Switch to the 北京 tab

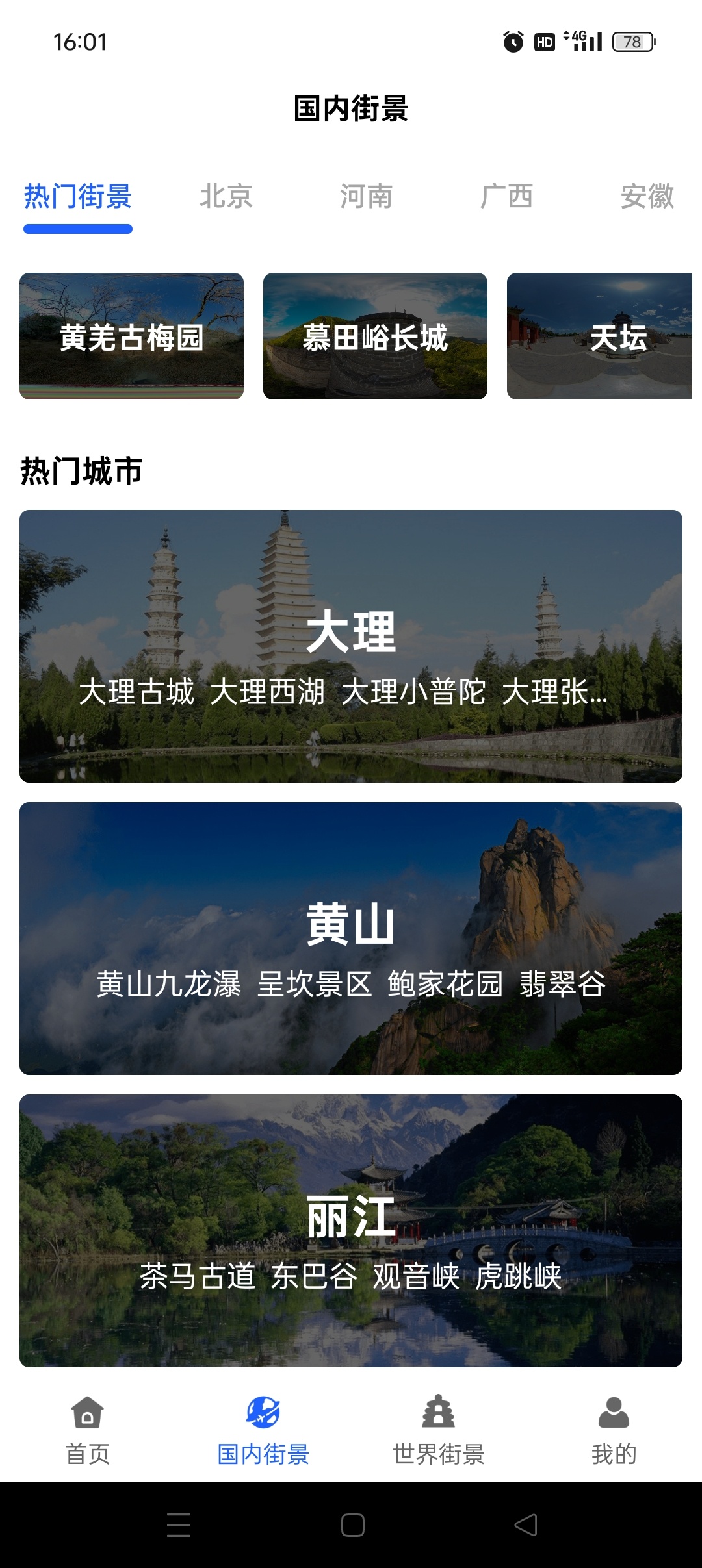(x=226, y=196)
